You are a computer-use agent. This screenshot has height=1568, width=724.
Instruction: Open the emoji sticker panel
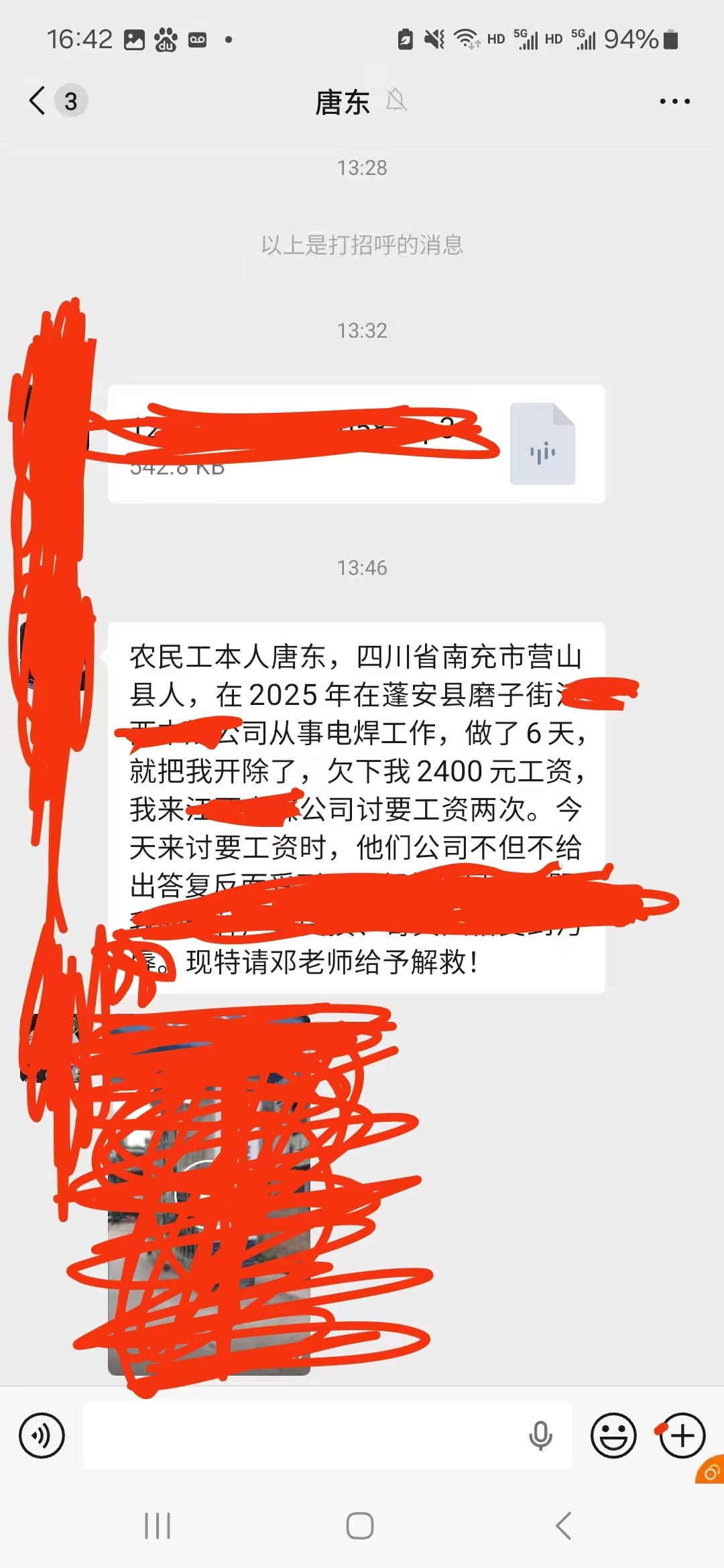point(613,1435)
